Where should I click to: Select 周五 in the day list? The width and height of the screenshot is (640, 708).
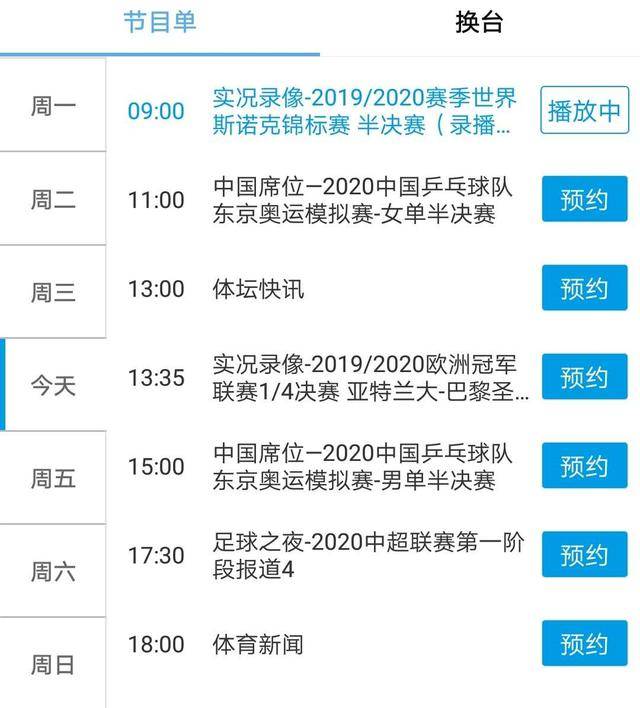click(53, 478)
